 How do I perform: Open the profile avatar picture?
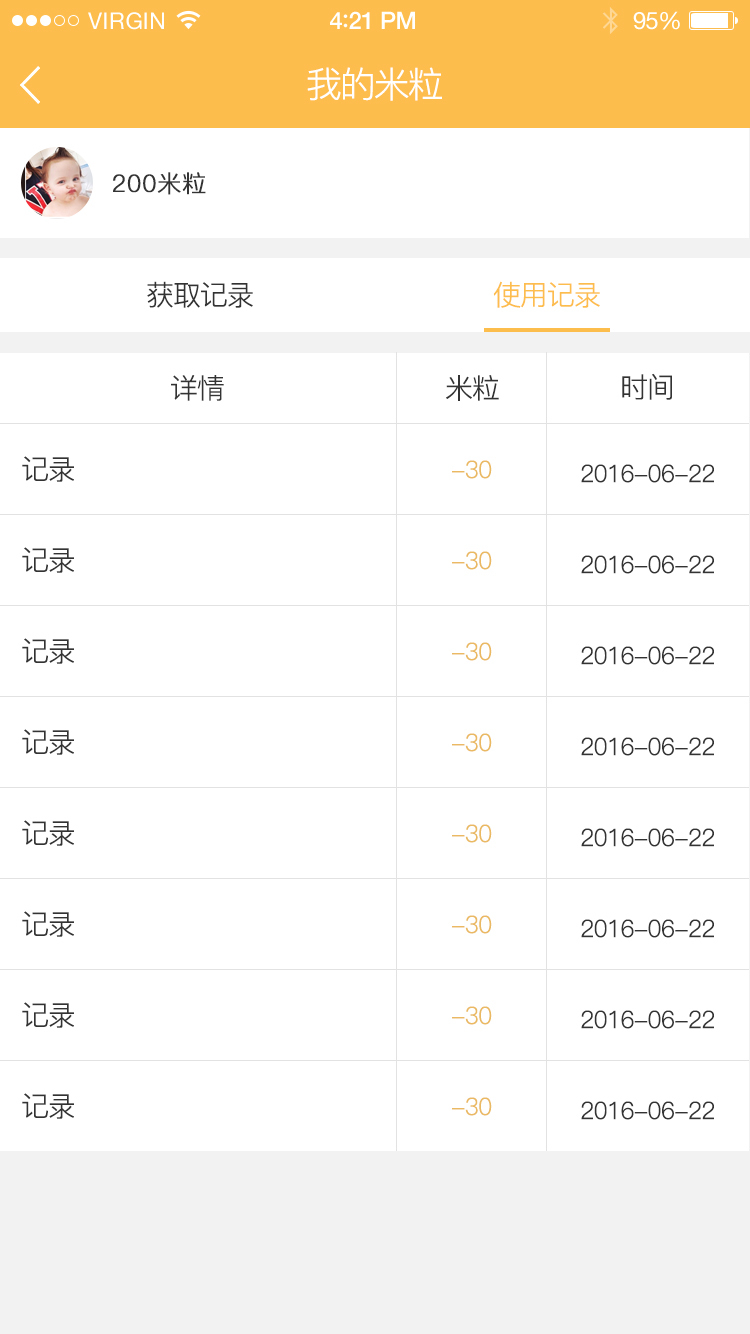[57, 183]
